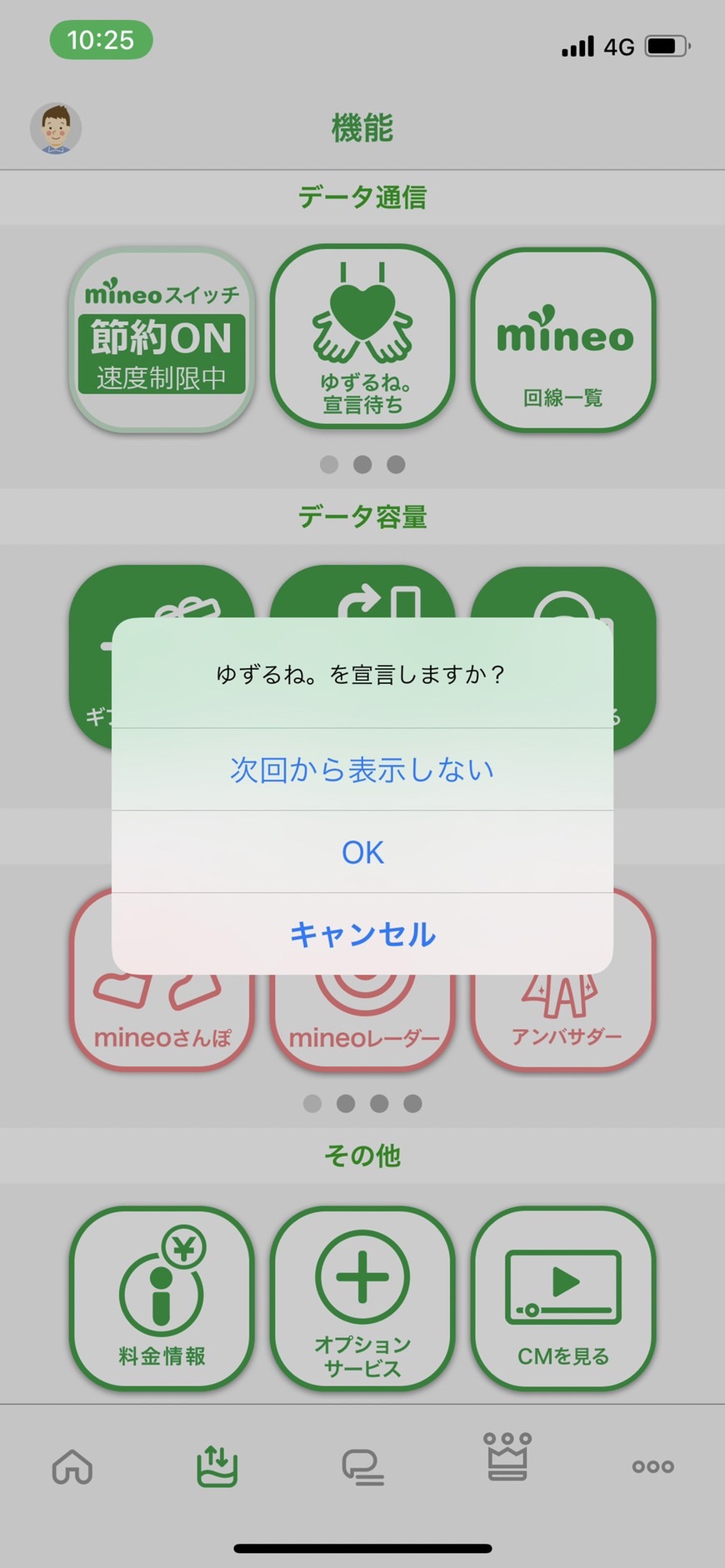Tap the fourth carousel dot in the red section
This screenshot has height=1568, width=725.
point(412,1102)
